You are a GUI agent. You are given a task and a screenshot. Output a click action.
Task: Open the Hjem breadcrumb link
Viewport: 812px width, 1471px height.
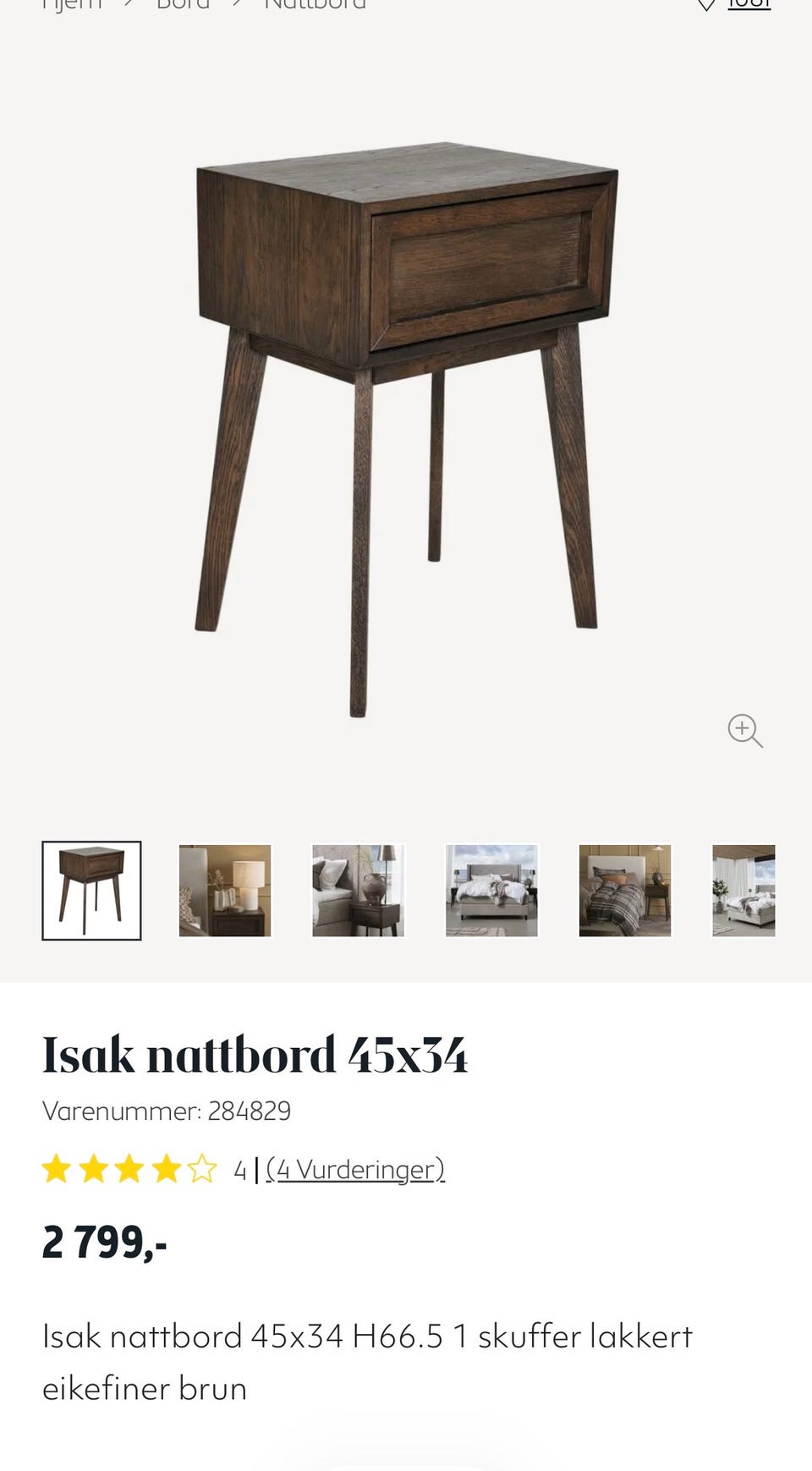[72, 5]
